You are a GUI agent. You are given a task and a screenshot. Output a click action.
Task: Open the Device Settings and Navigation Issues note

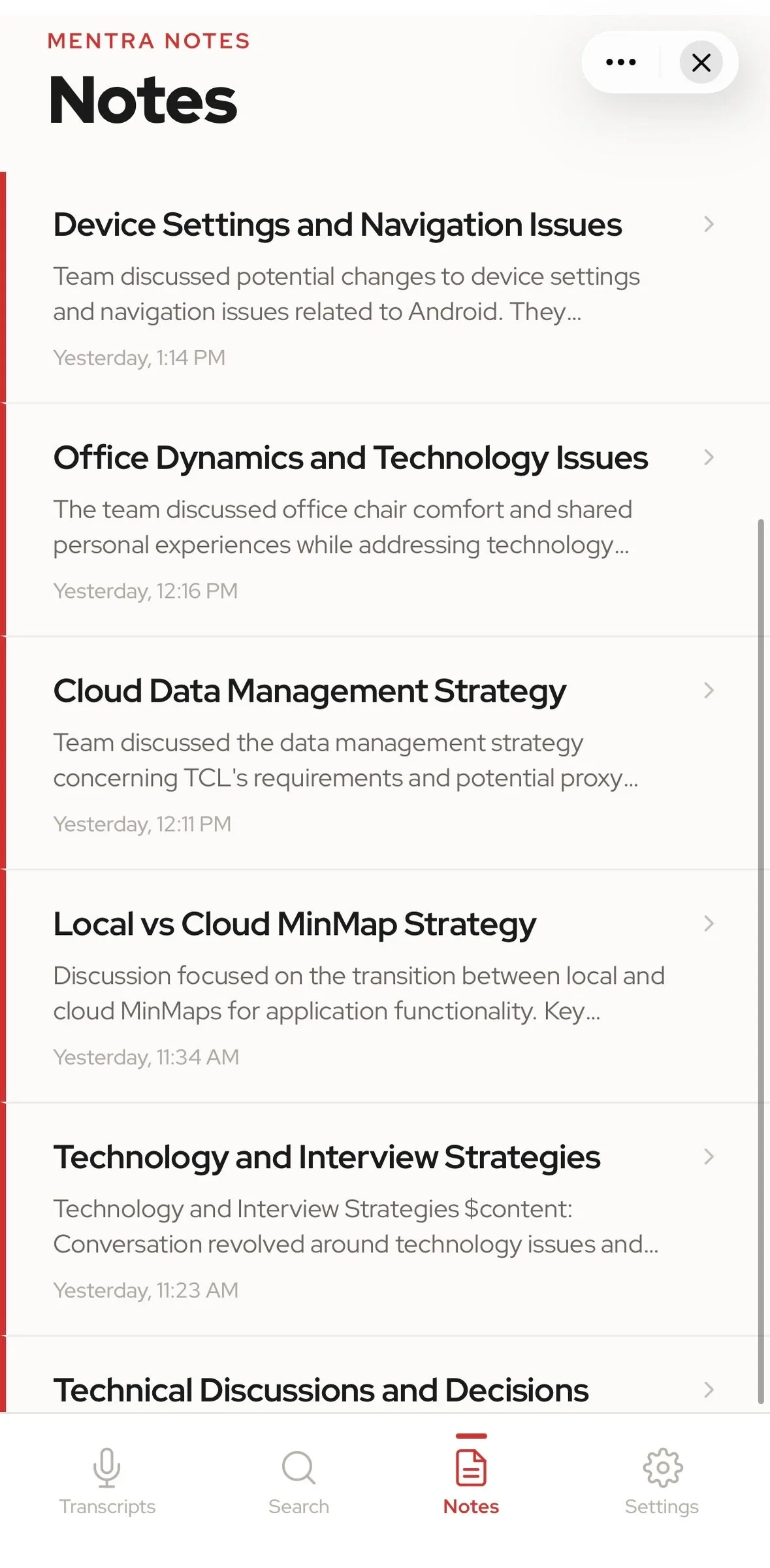point(385,287)
